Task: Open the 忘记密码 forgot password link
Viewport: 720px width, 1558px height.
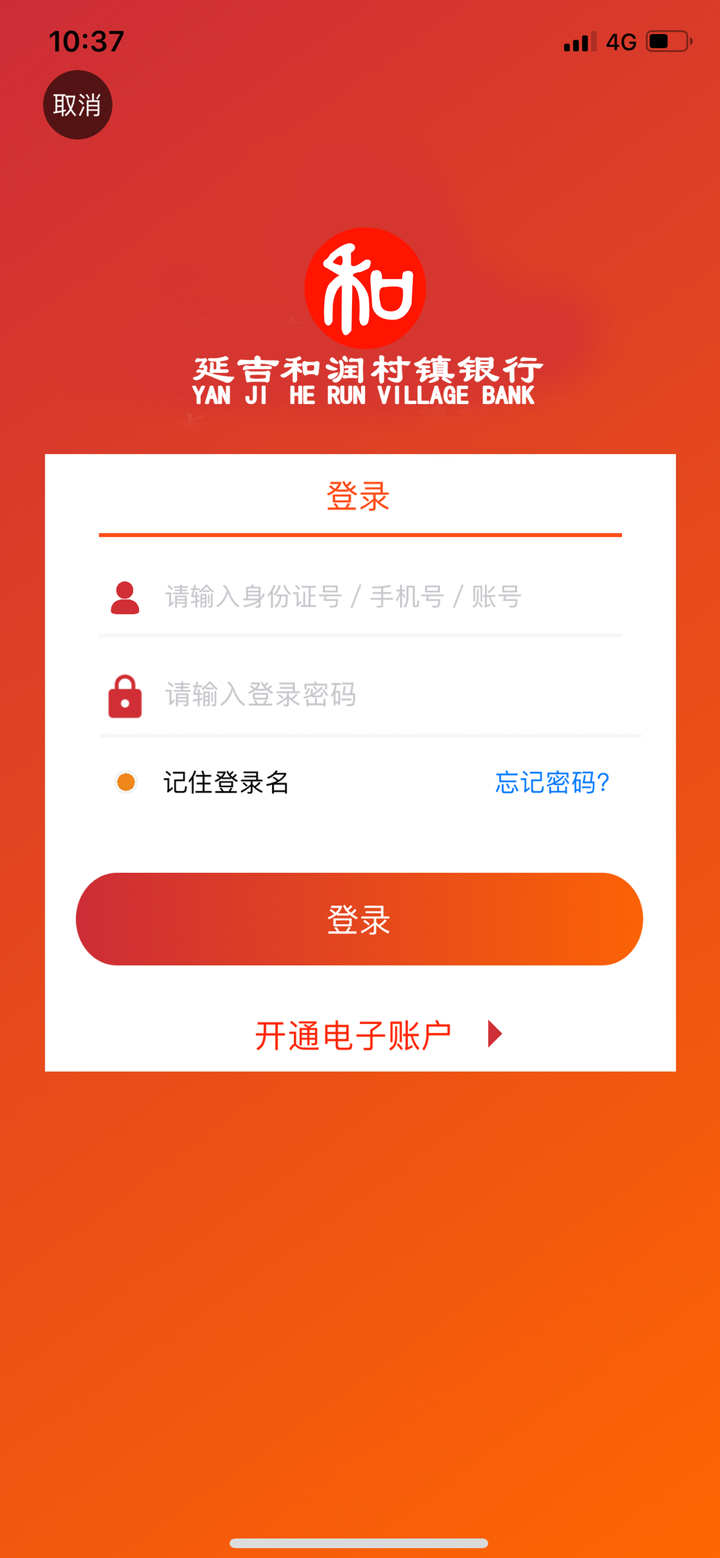Action: (551, 783)
